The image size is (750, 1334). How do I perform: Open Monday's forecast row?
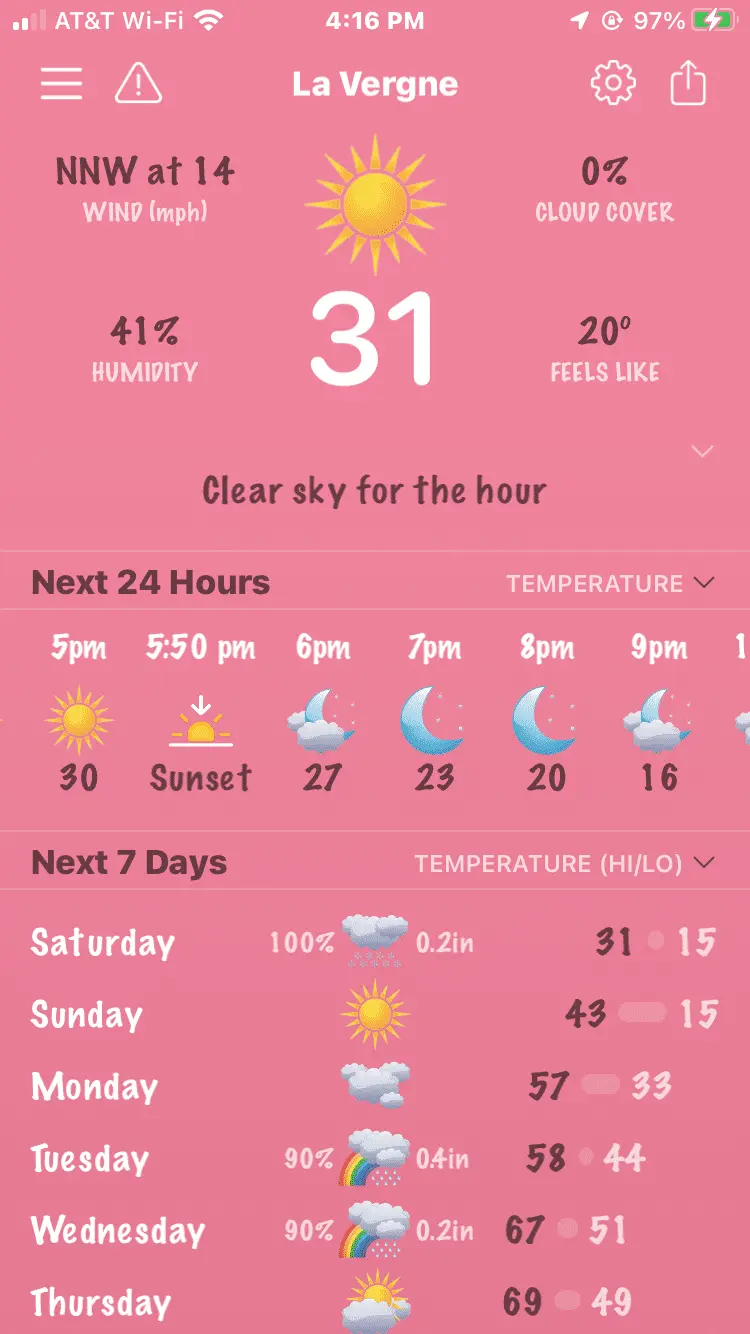pos(374,1086)
